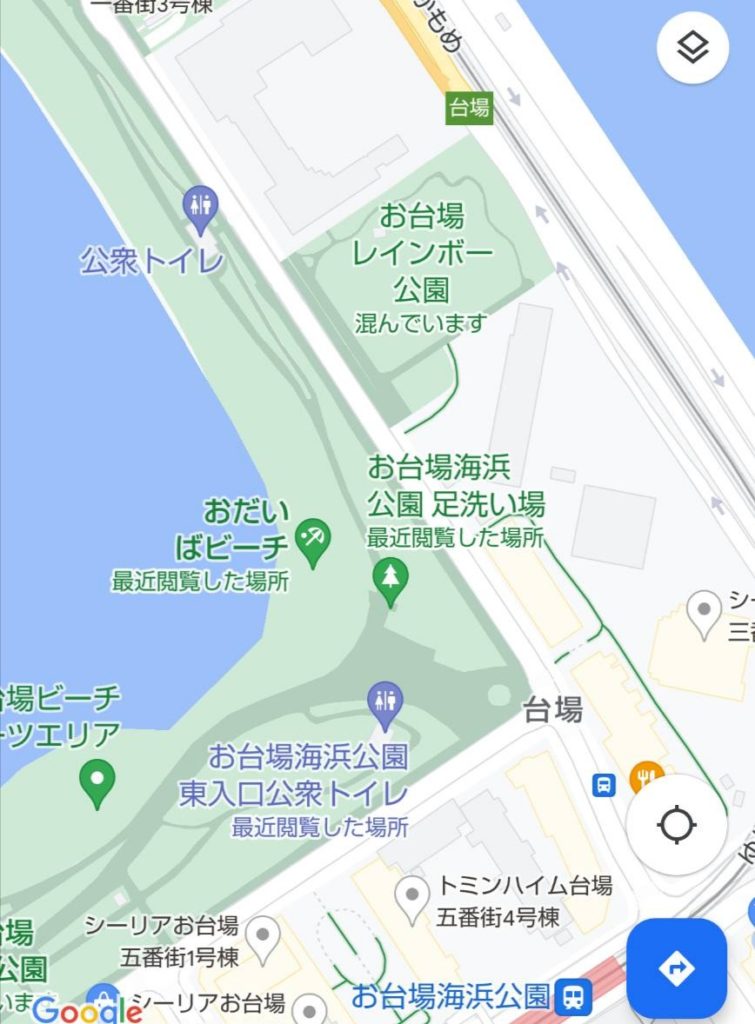Start directions with the blue arrow button
Viewport: 755px width, 1024px height.
(676, 967)
